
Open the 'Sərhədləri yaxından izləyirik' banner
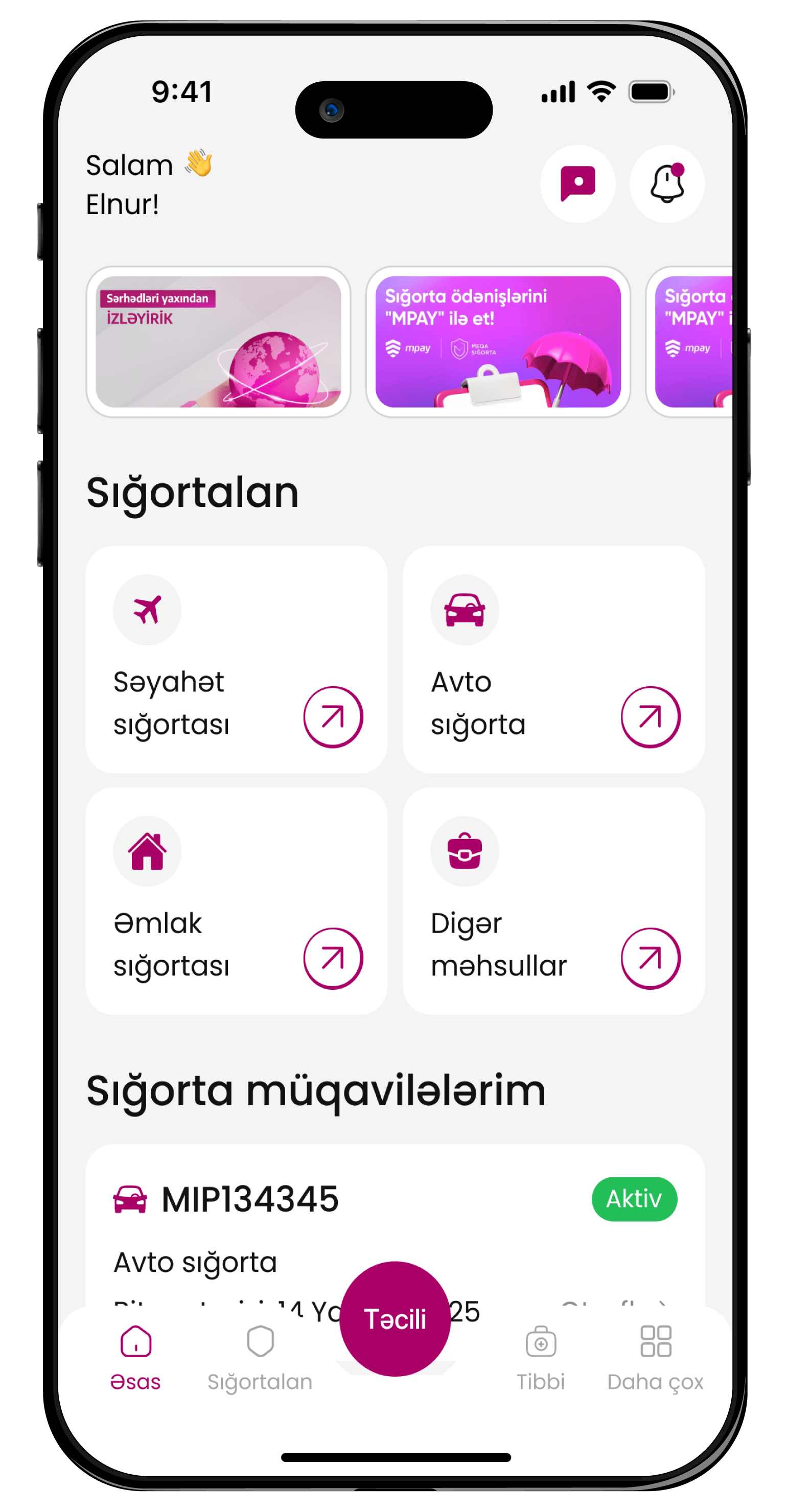point(218,342)
